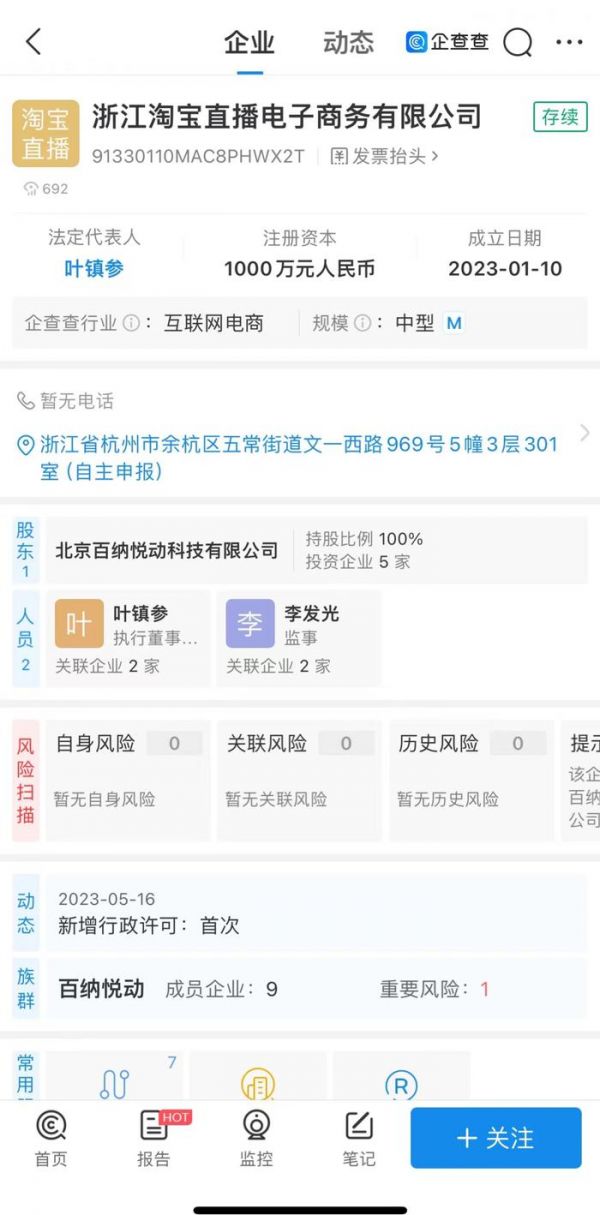Open the 监控 monitoring tab

(x=256, y=1138)
